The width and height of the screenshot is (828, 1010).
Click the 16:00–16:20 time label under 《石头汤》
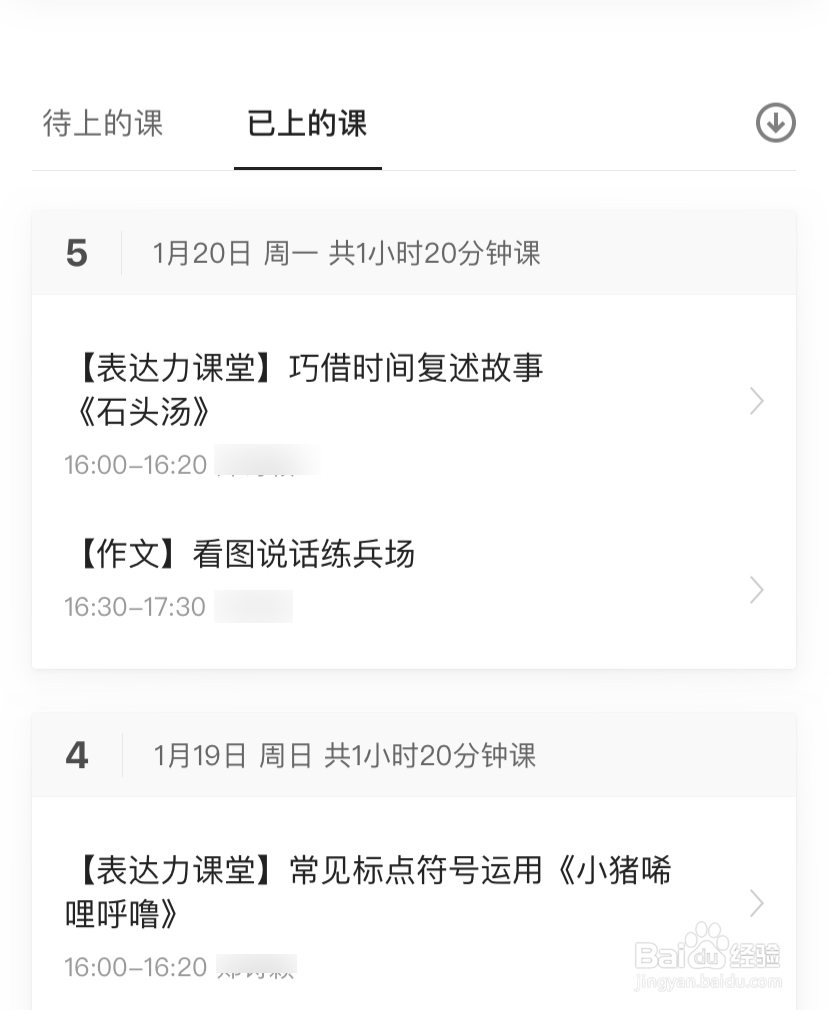click(135, 464)
